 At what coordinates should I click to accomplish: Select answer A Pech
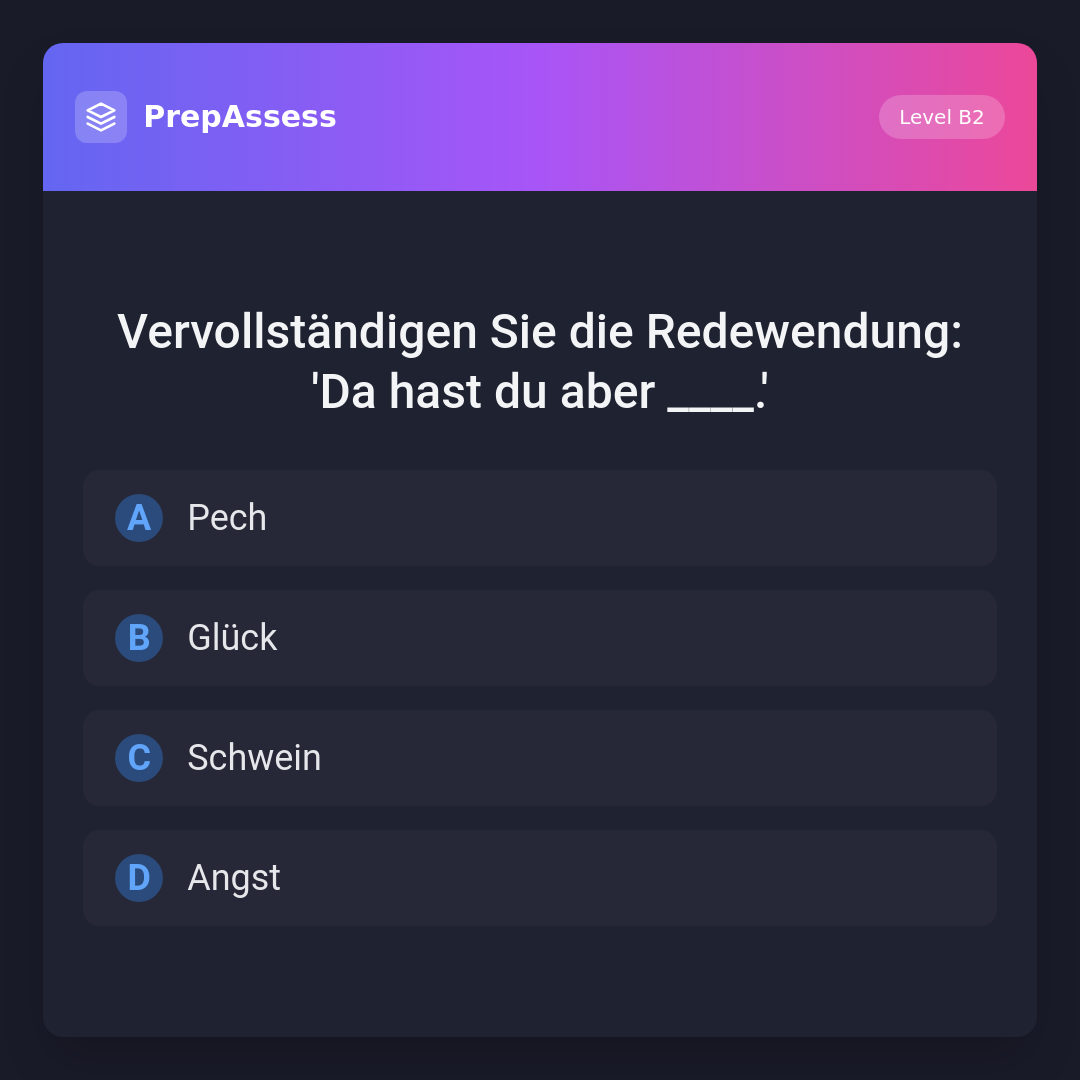pos(540,518)
